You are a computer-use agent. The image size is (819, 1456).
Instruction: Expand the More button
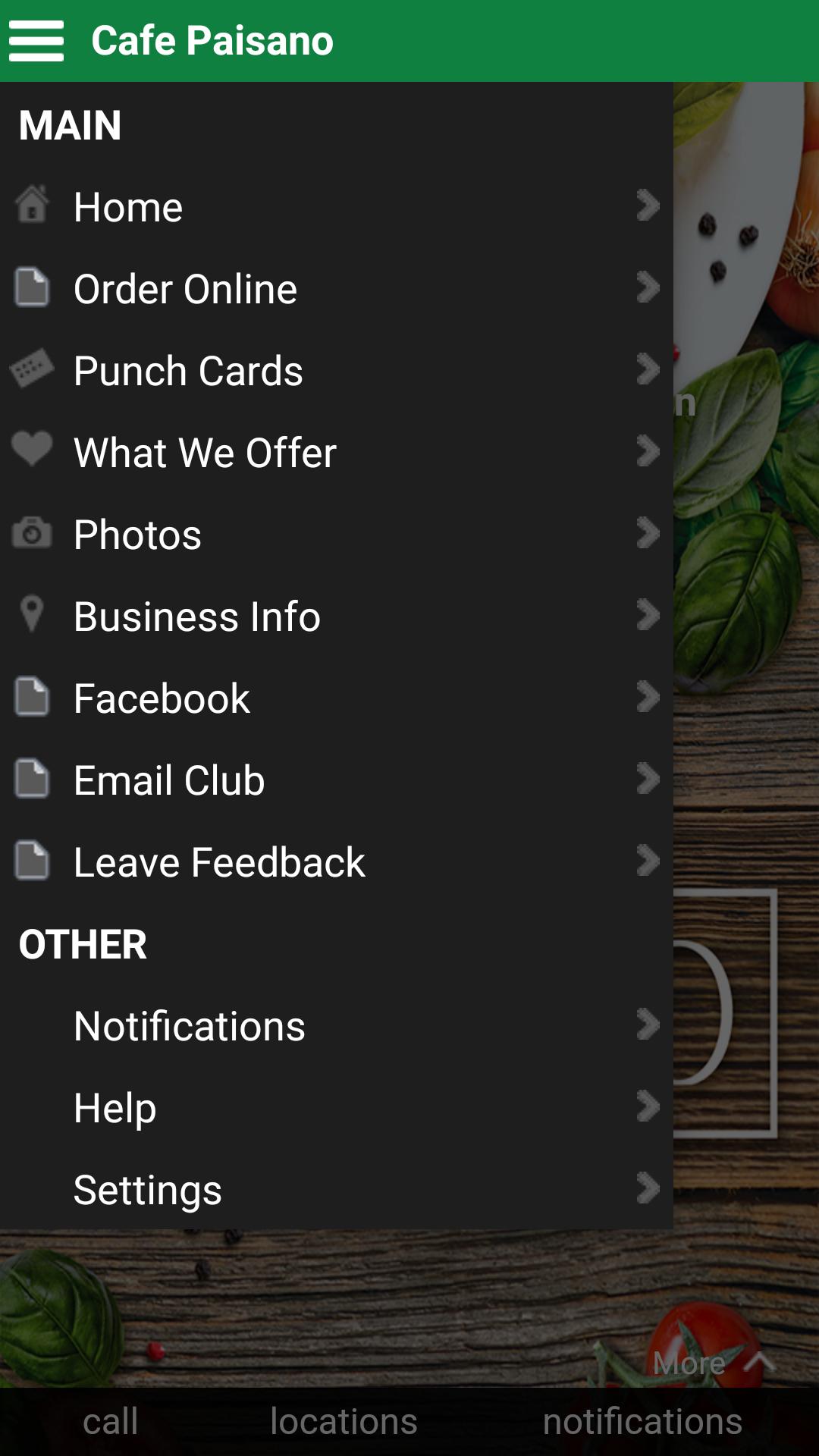coord(711,1363)
